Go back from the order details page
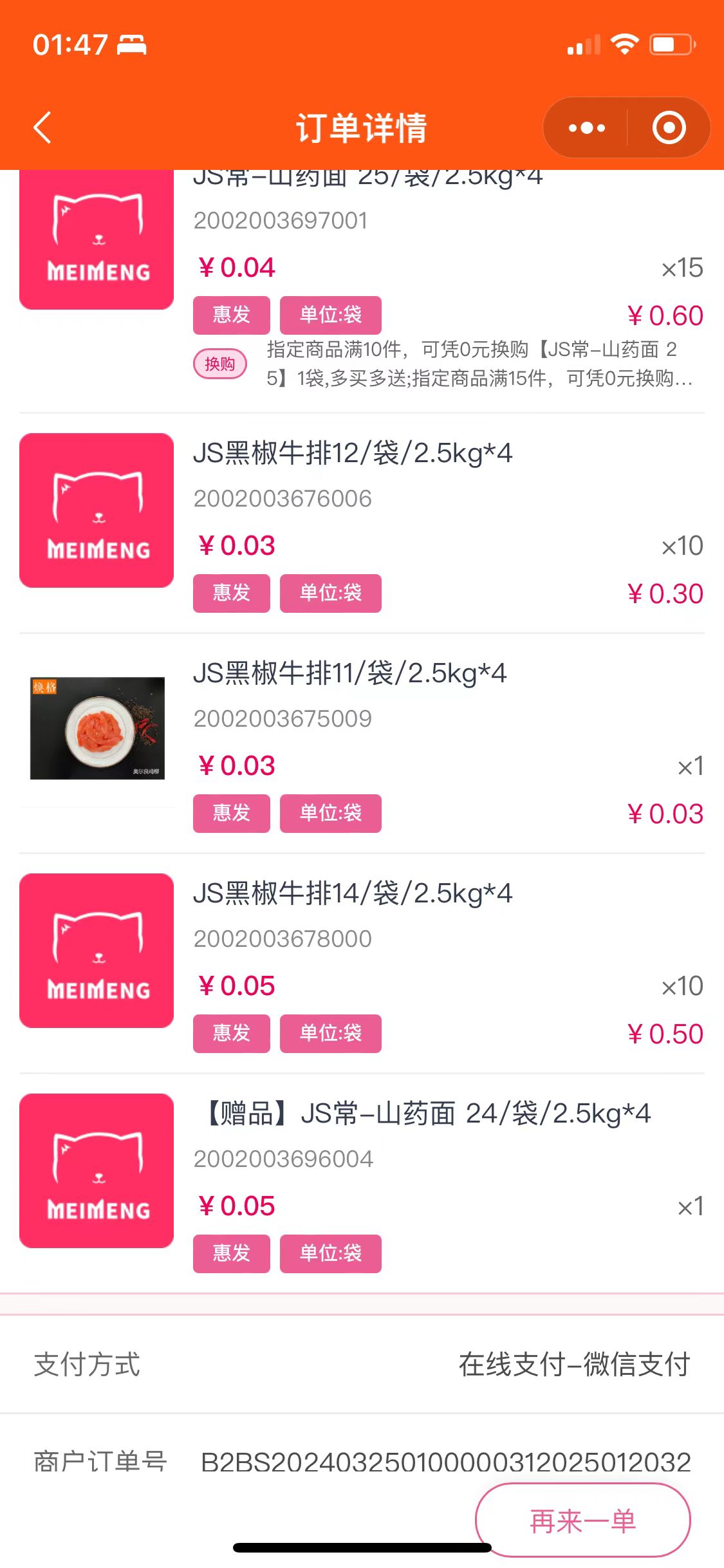Viewport: 724px width, 1568px height. click(42, 127)
